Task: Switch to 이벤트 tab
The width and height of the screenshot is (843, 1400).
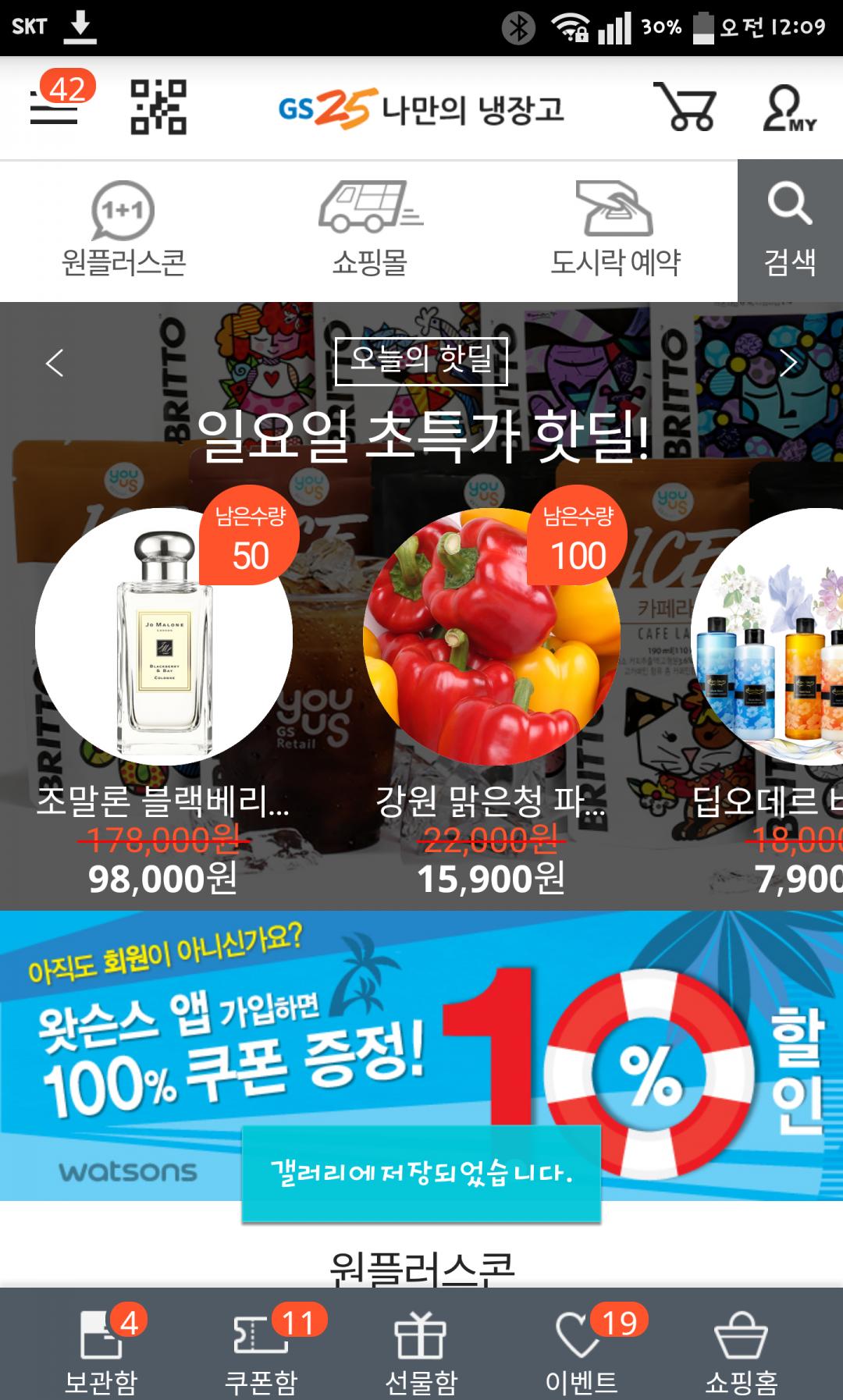Action: tap(582, 1348)
